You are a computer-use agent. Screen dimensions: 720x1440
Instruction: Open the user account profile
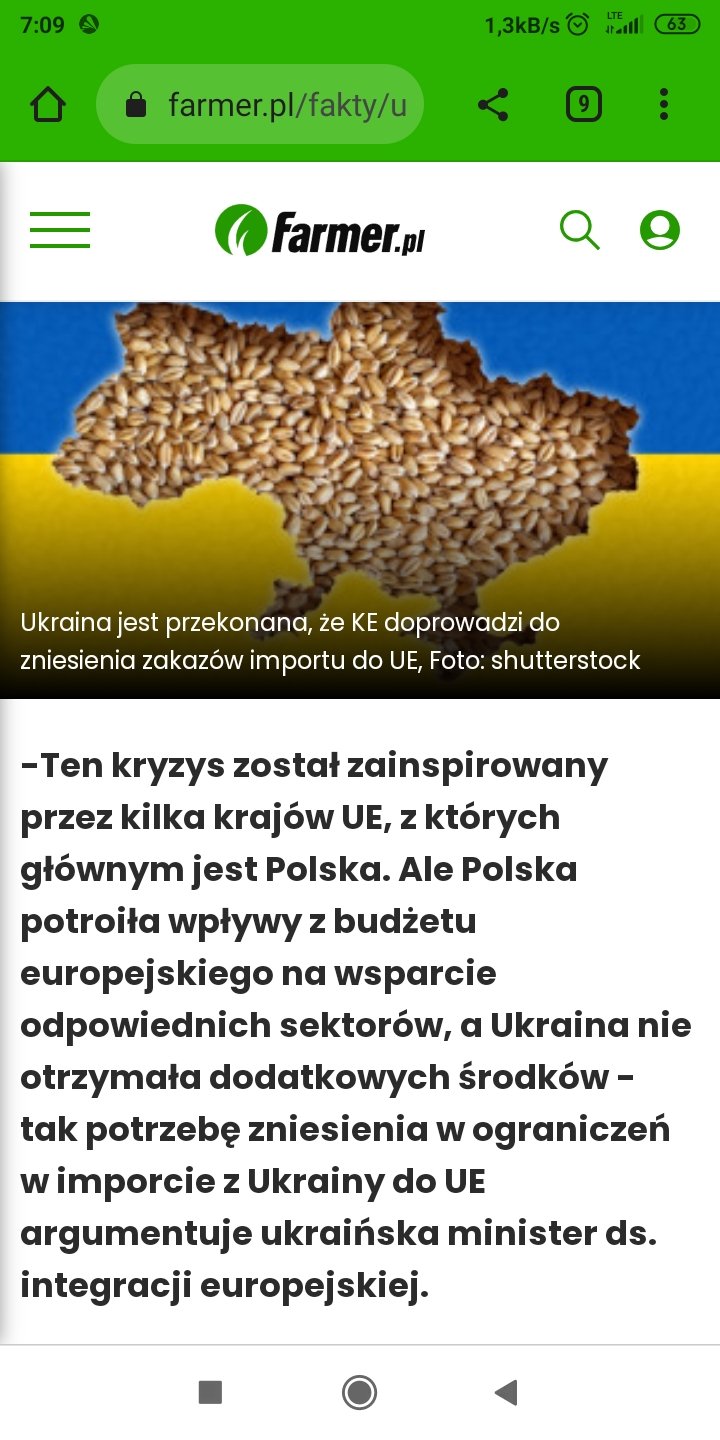(659, 230)
